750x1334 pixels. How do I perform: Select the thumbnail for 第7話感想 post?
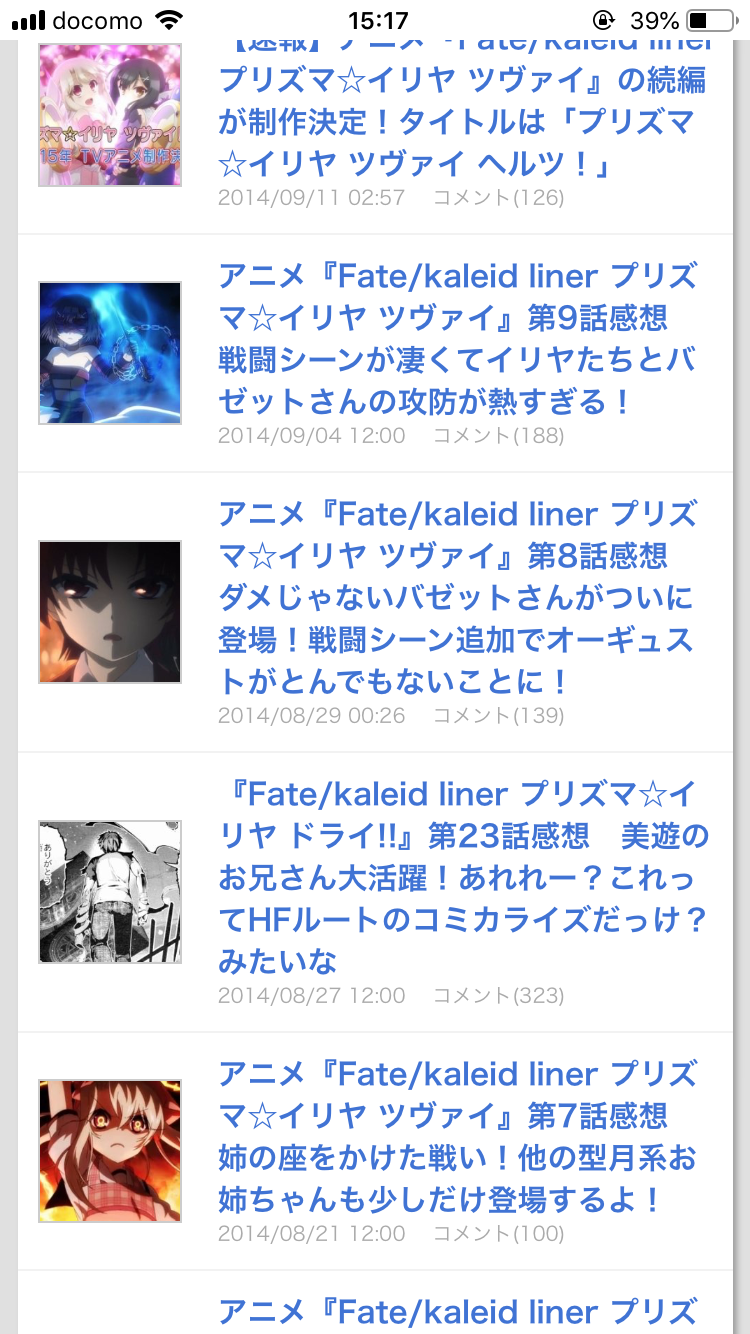pos(110,1150)
